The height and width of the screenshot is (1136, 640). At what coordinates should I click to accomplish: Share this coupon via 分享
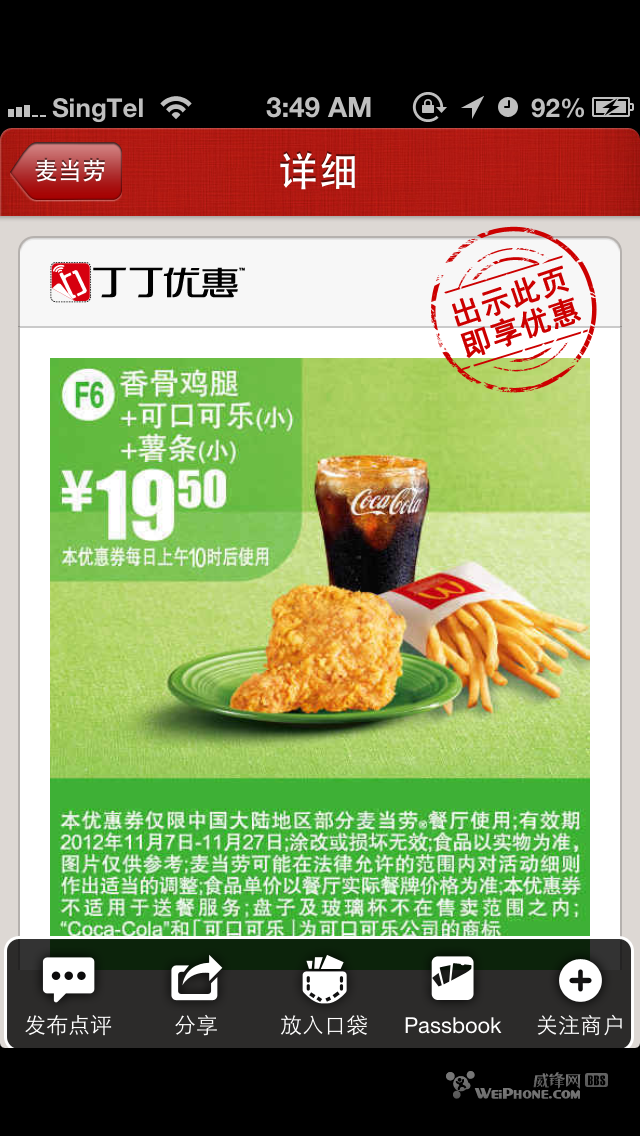[196, 995]
